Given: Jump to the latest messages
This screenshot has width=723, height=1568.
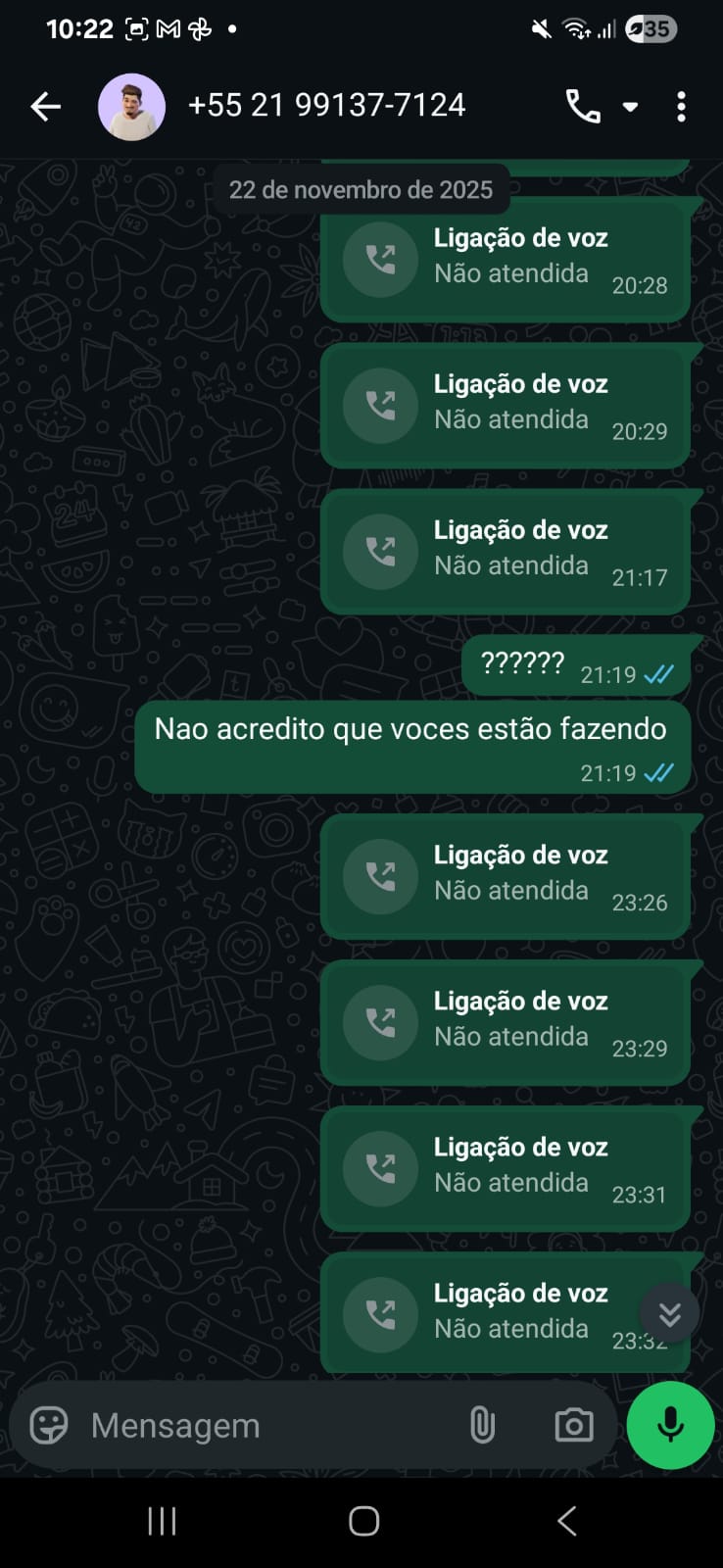Looking at the screenshot, I should click(x=669, y=1313).
